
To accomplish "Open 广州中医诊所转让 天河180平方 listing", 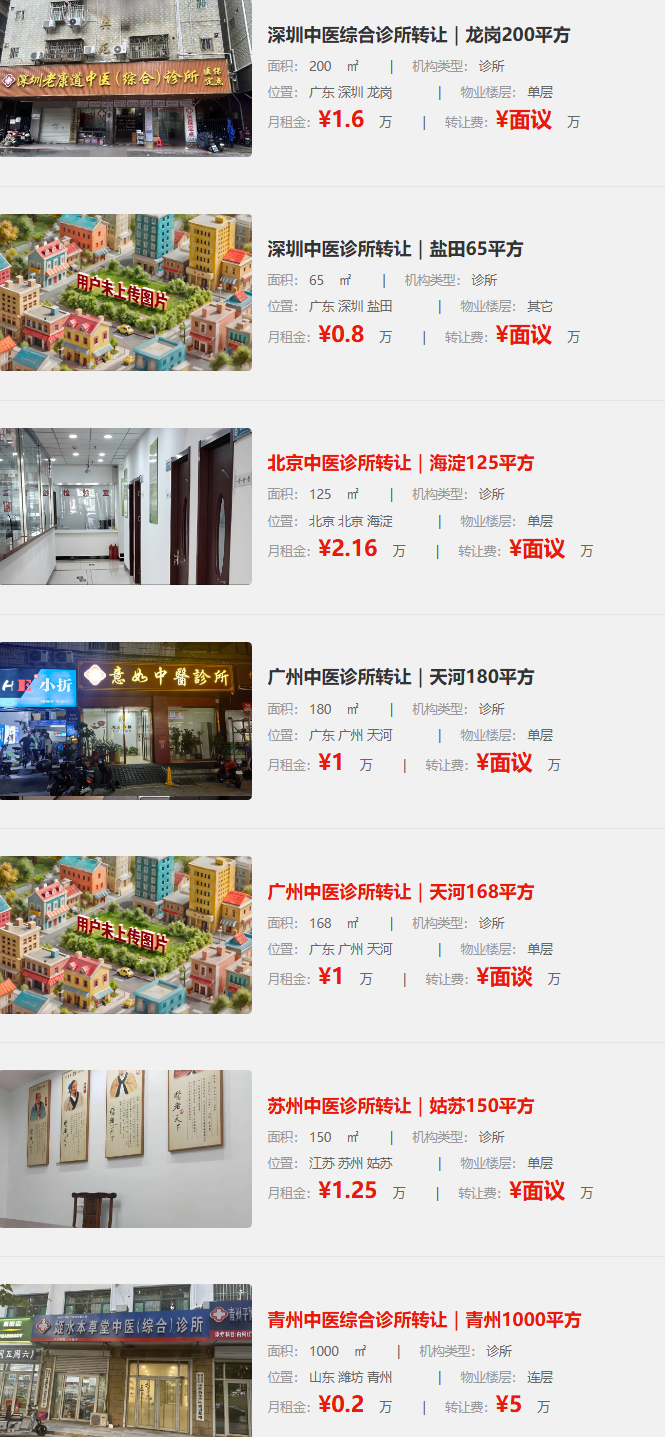I will click(400, 677).
